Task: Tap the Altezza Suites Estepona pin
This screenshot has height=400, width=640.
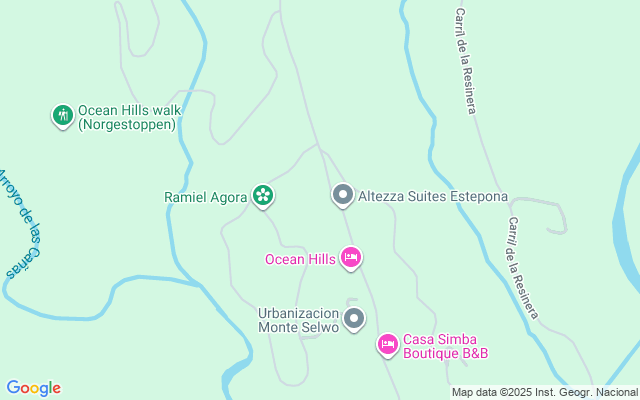Action: (x=343, y=195)
